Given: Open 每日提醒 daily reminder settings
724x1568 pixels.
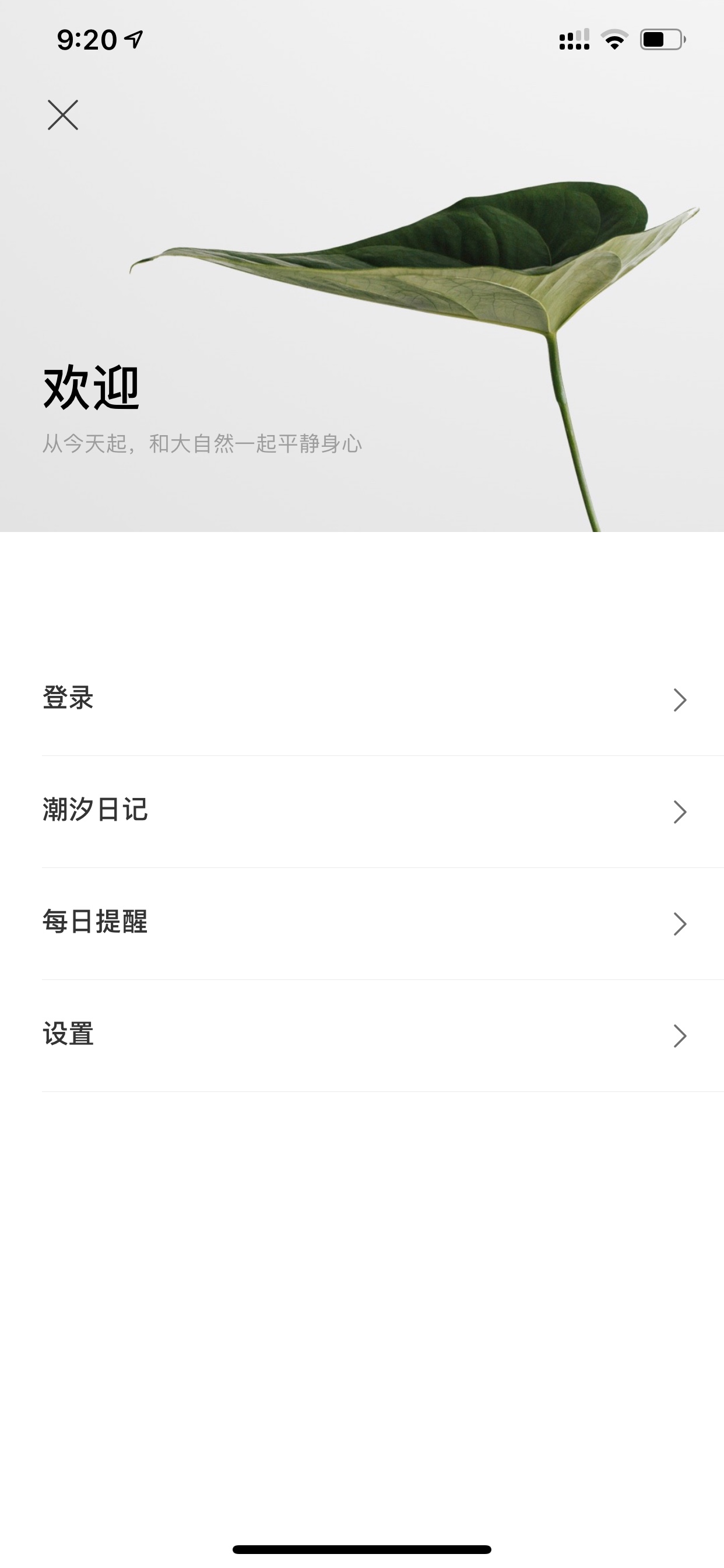Looking at the screenshot, I should pyautogui.click(x=382, y=923).
